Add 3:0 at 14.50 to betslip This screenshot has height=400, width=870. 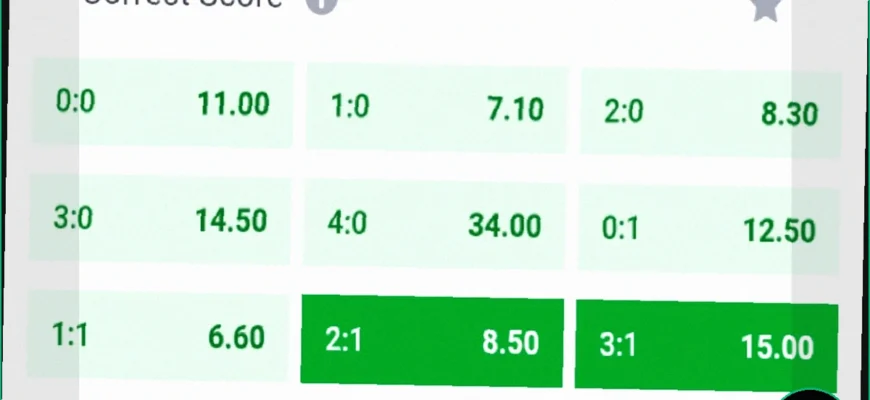160,220
